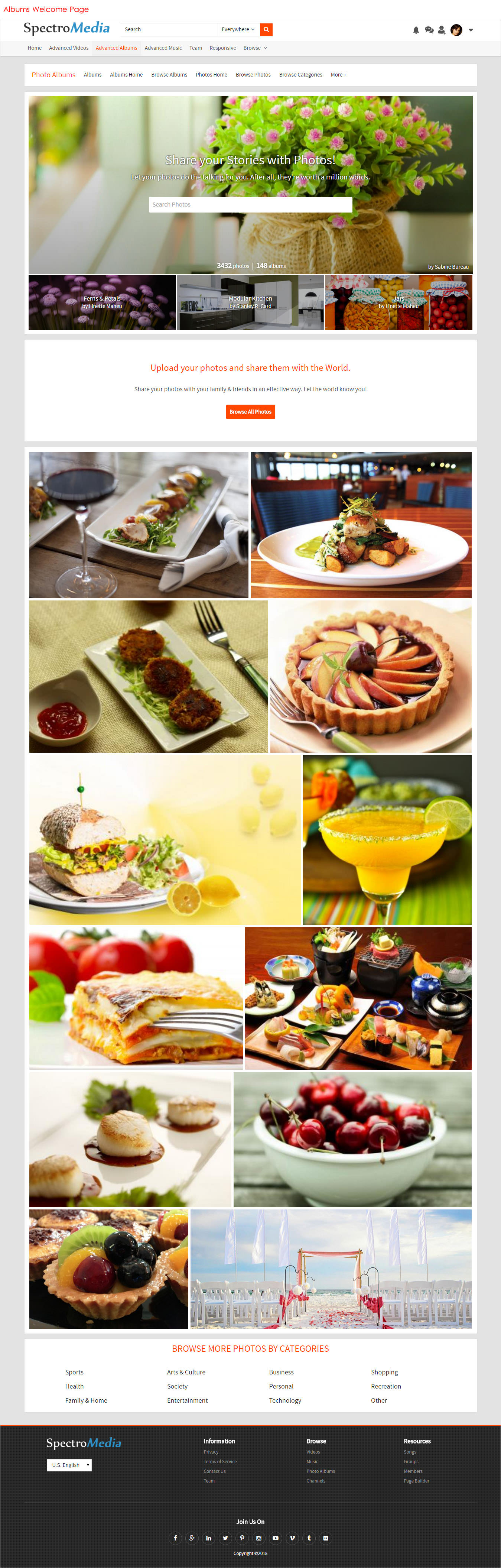Viewport: 501px width, 1568px height.
Task: Open the Terms of Service footer link
Action: coord(220,1461)
